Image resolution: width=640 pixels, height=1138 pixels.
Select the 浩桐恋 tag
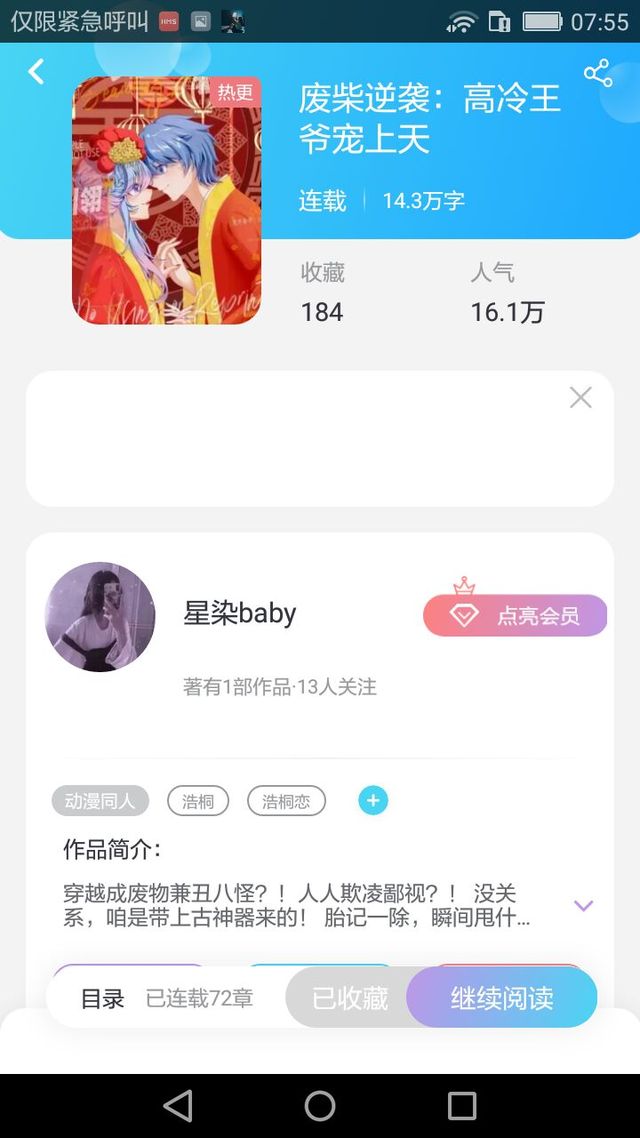click(x=286, y=801)
